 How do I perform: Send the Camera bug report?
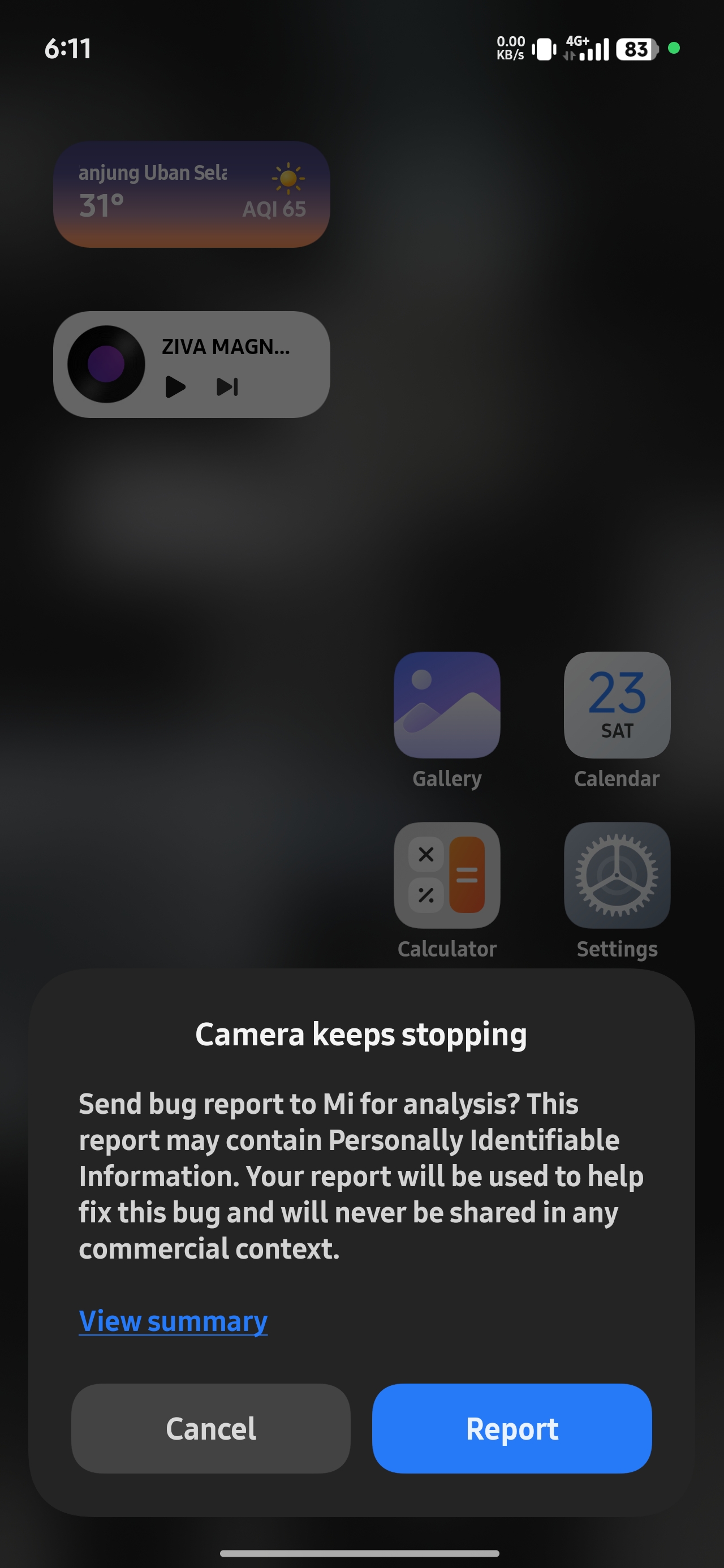click(511, 1428)
